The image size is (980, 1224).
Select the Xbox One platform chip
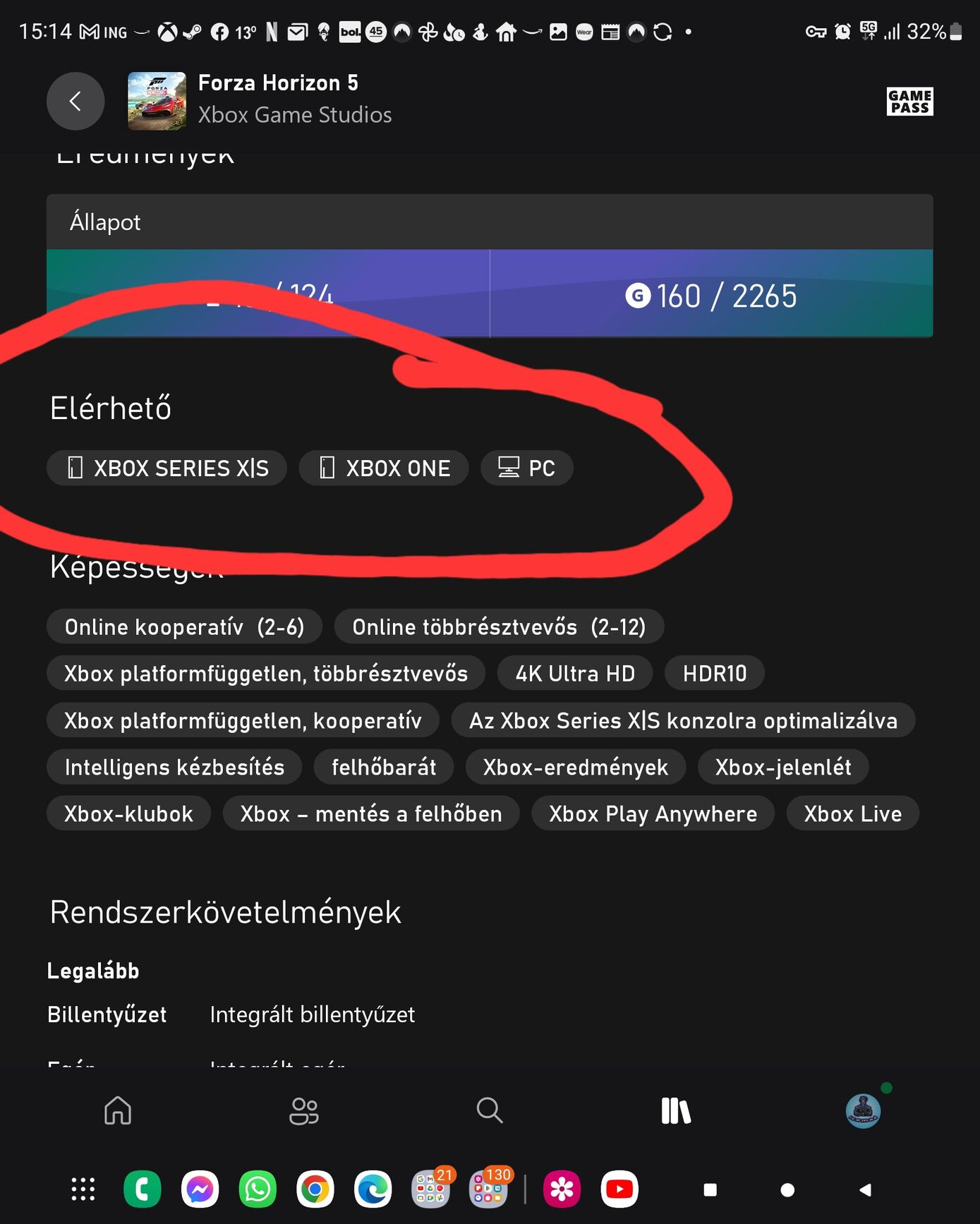[x=384, y=468]
